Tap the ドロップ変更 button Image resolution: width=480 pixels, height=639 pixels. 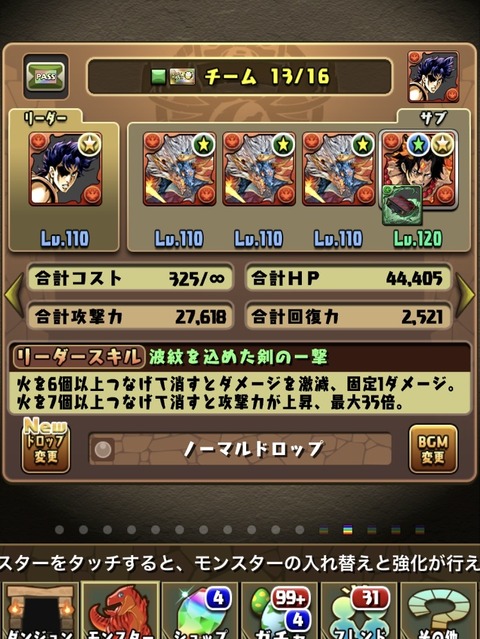pyautogui.click(x=45, y=447)
